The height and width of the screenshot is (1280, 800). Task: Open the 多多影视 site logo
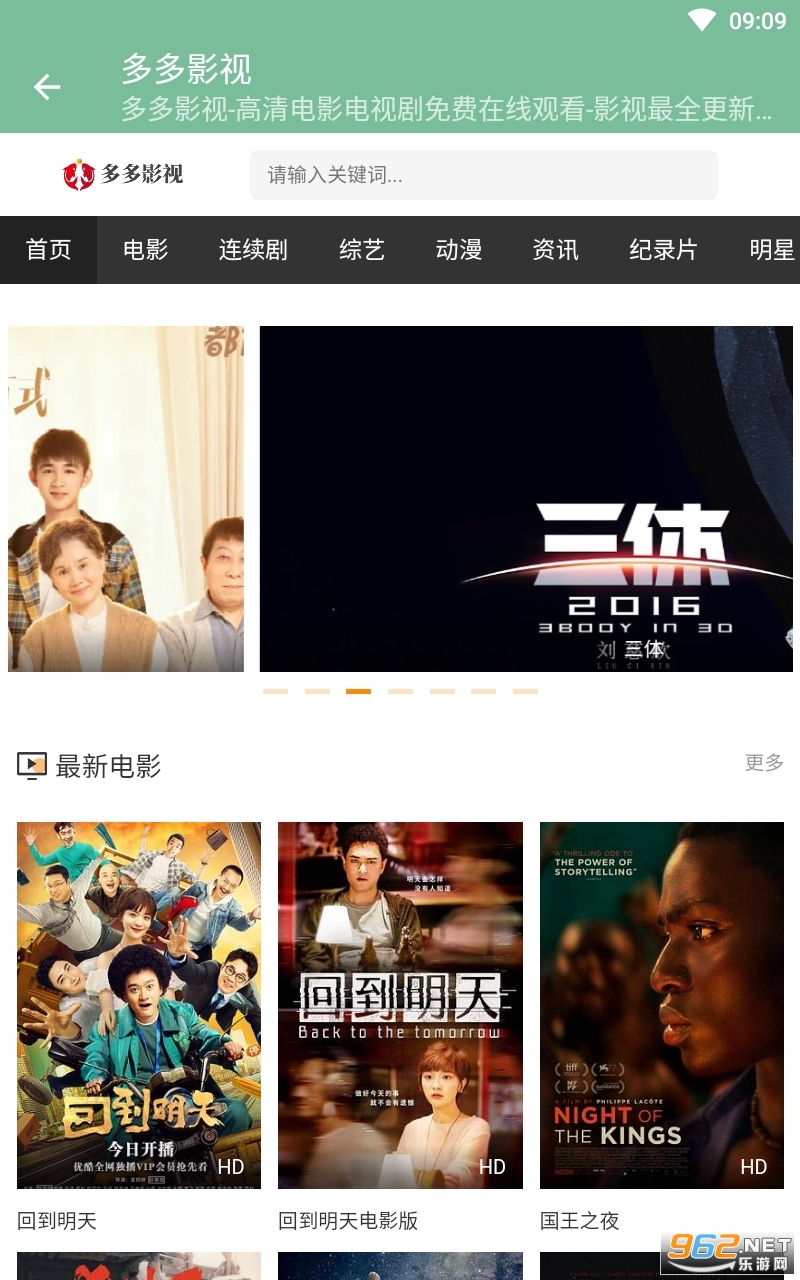[x=123, y=175]
